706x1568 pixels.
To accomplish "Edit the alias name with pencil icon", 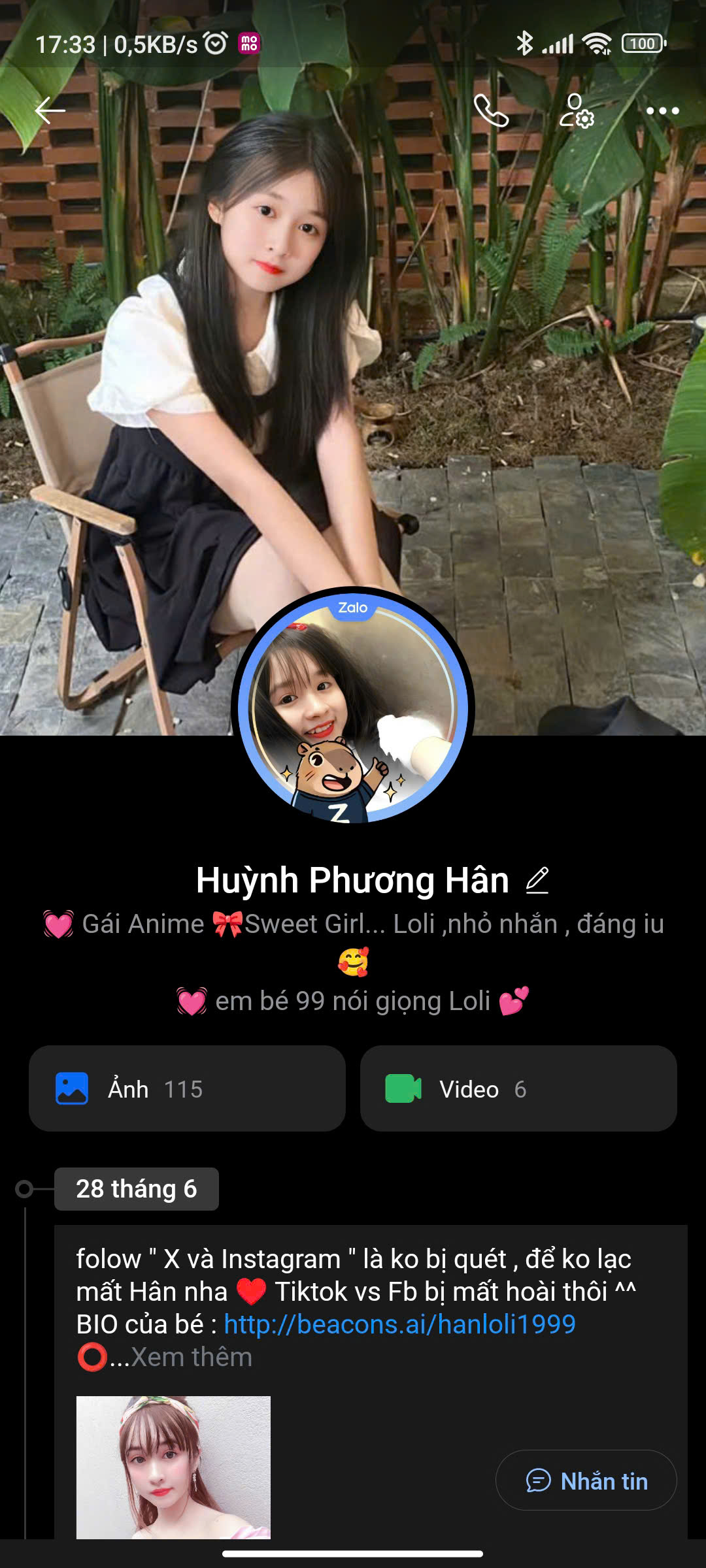I will pyautogui.click(x=537, y=880).
